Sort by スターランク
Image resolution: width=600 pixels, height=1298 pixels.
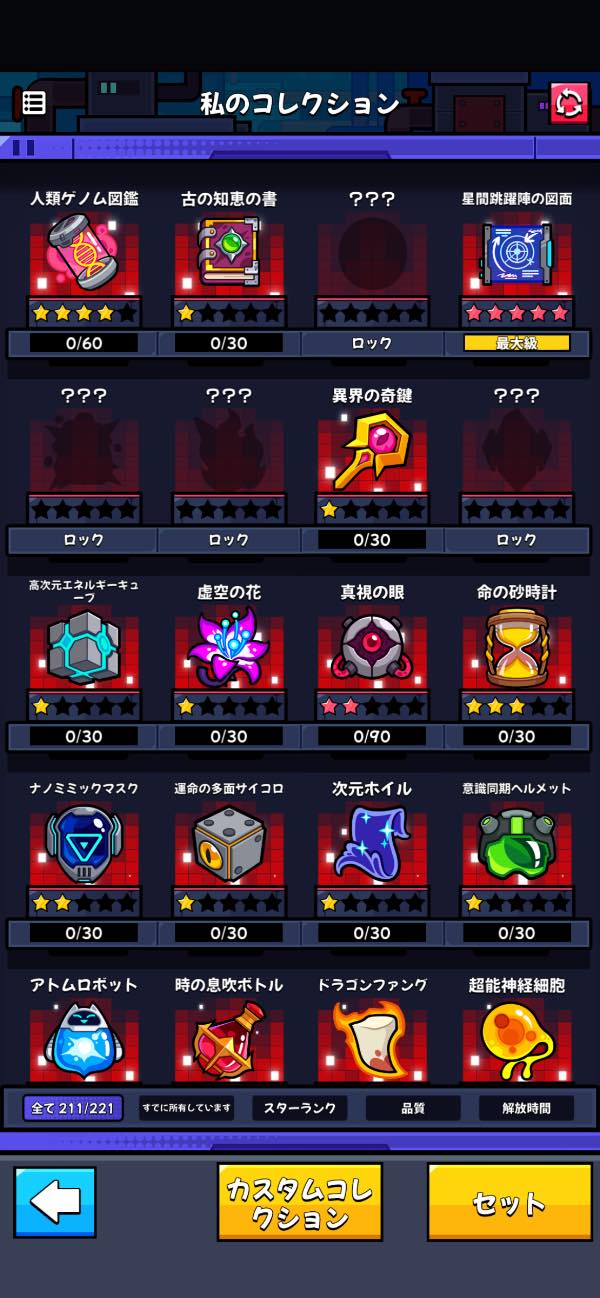(x=299, y=1108)
